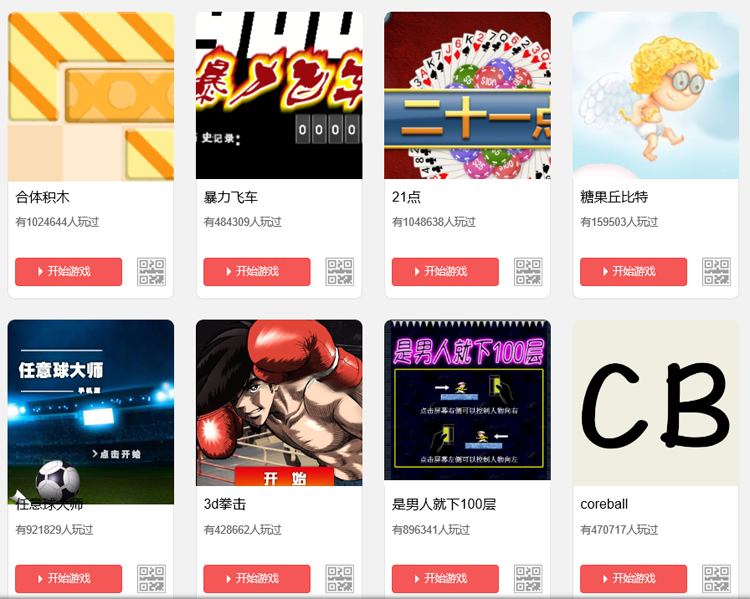Screen dimensions: 750x599
Task: Start the 21点 game
Action: click(445, 271)
